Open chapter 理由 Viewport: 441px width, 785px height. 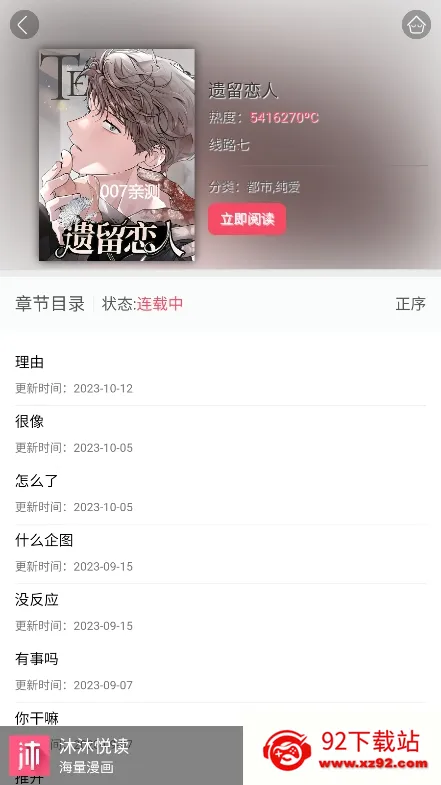[x=220, y=375]
